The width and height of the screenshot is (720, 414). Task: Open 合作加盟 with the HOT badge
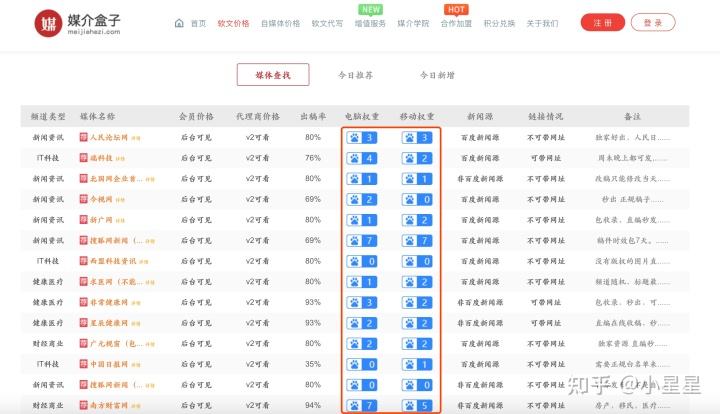click(458, 23)
